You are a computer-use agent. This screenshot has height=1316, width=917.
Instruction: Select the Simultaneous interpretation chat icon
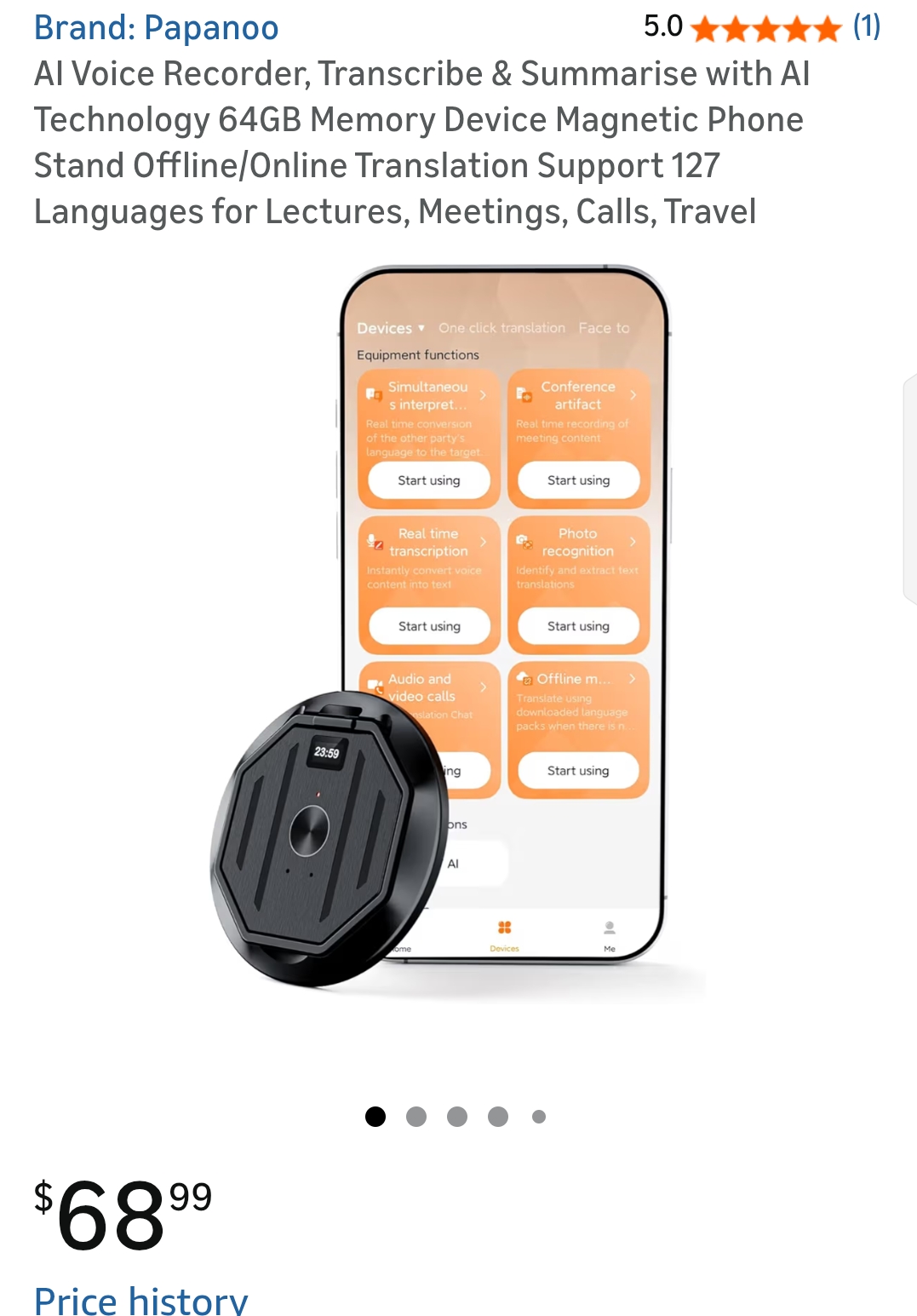point(372,394)
